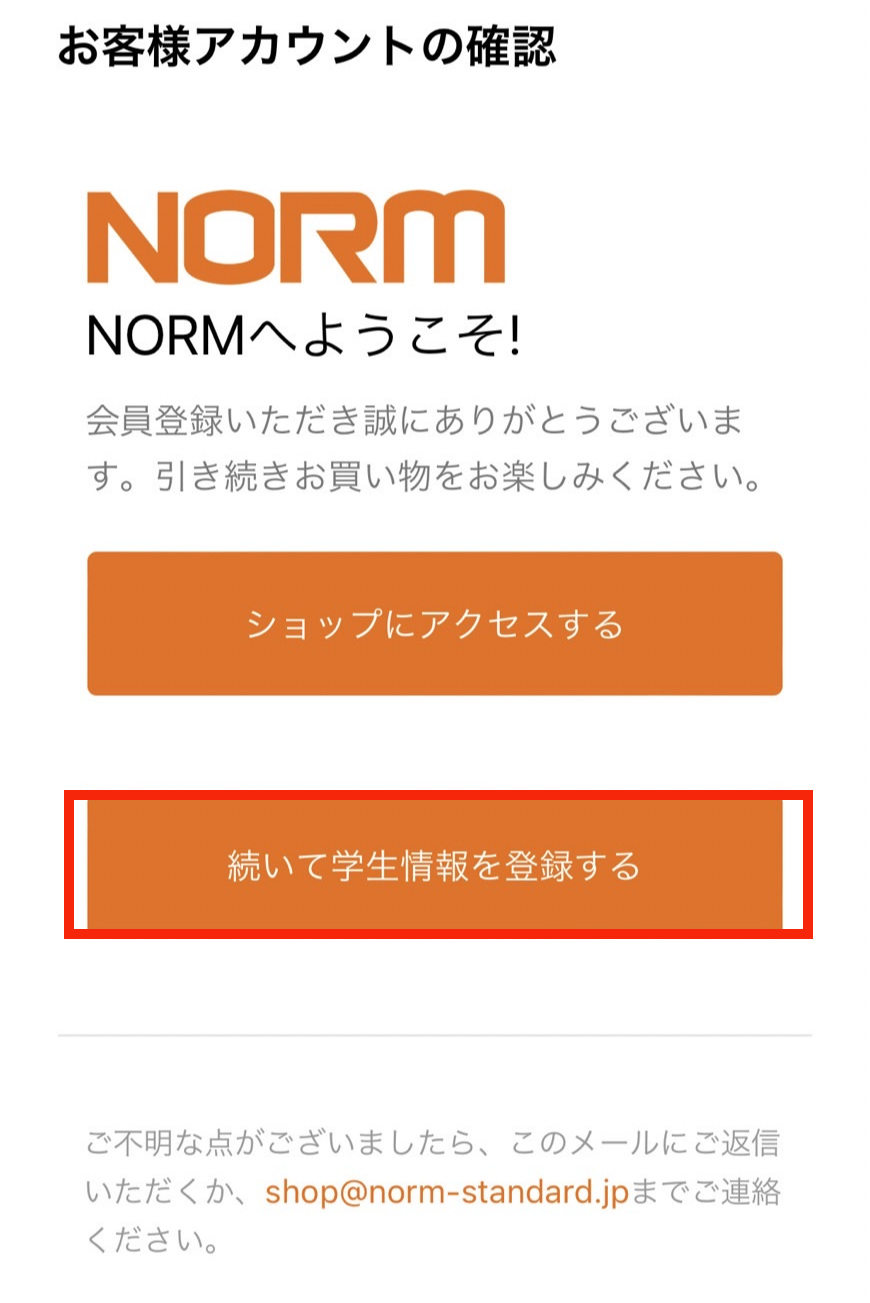The width and height of the screenshot is (870, 1303).
Task: Open the shop@norm-standard.jp email link
Action: point(446,1191)
